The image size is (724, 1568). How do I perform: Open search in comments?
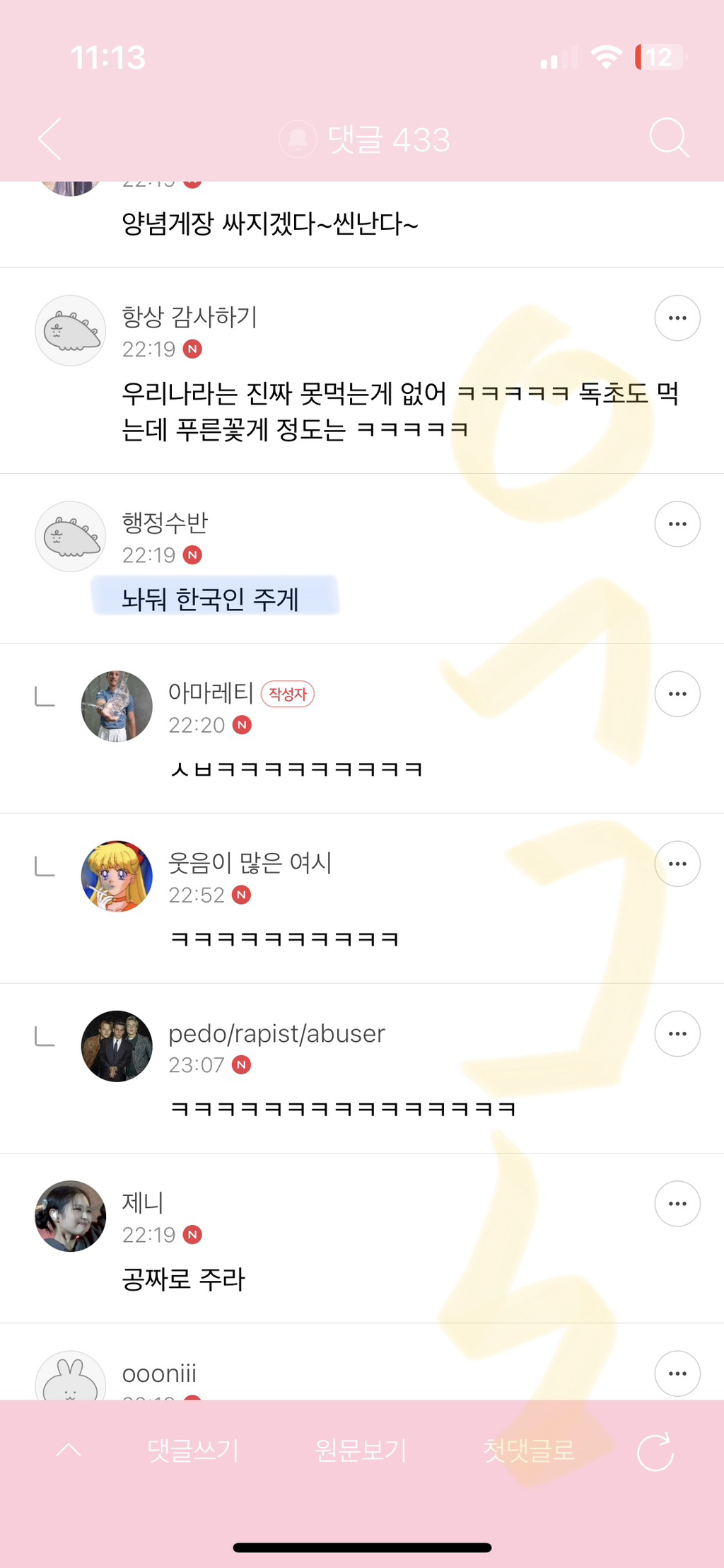click(668, 138)
